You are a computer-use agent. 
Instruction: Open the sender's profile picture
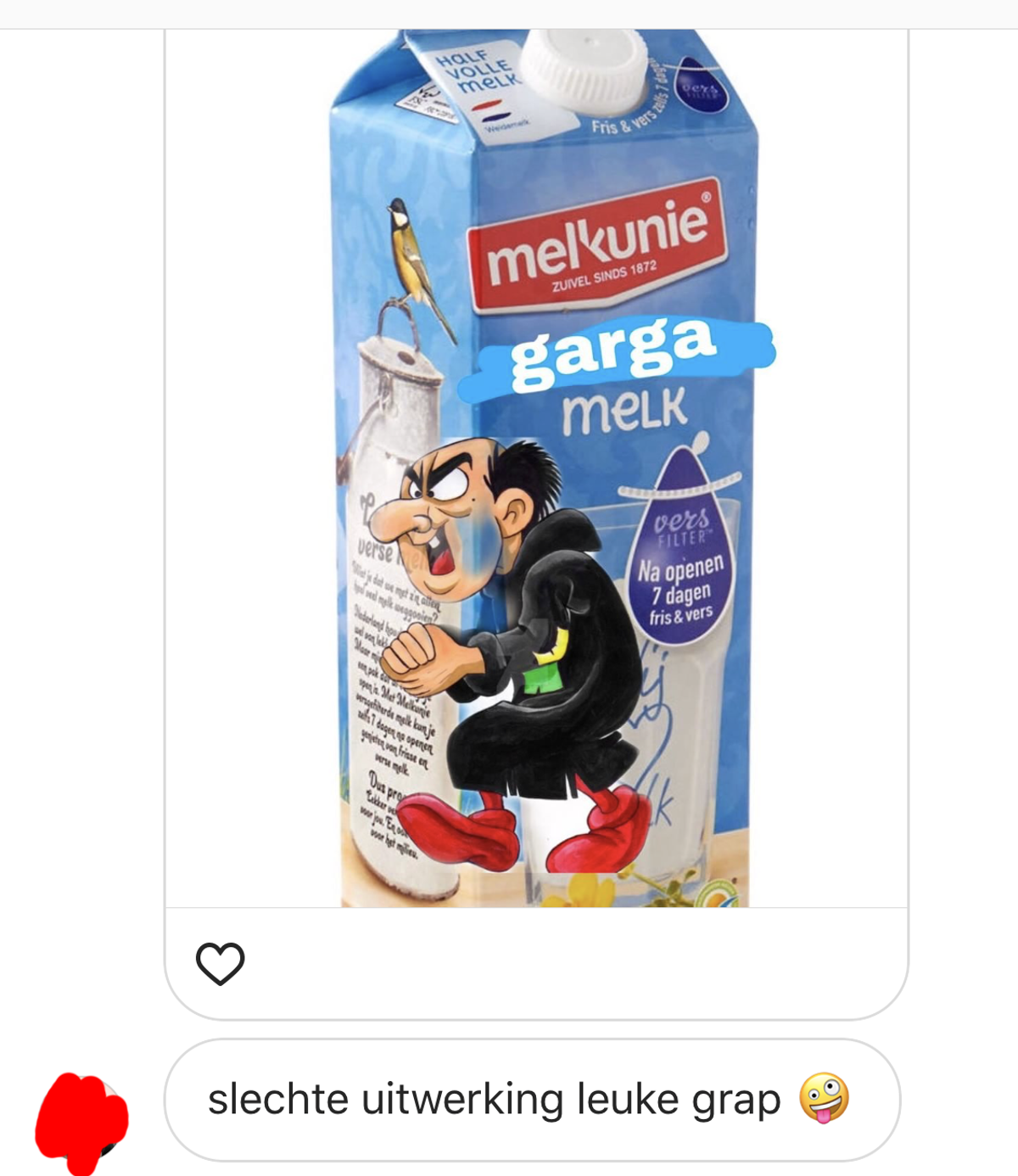(x=81, y=1122)
